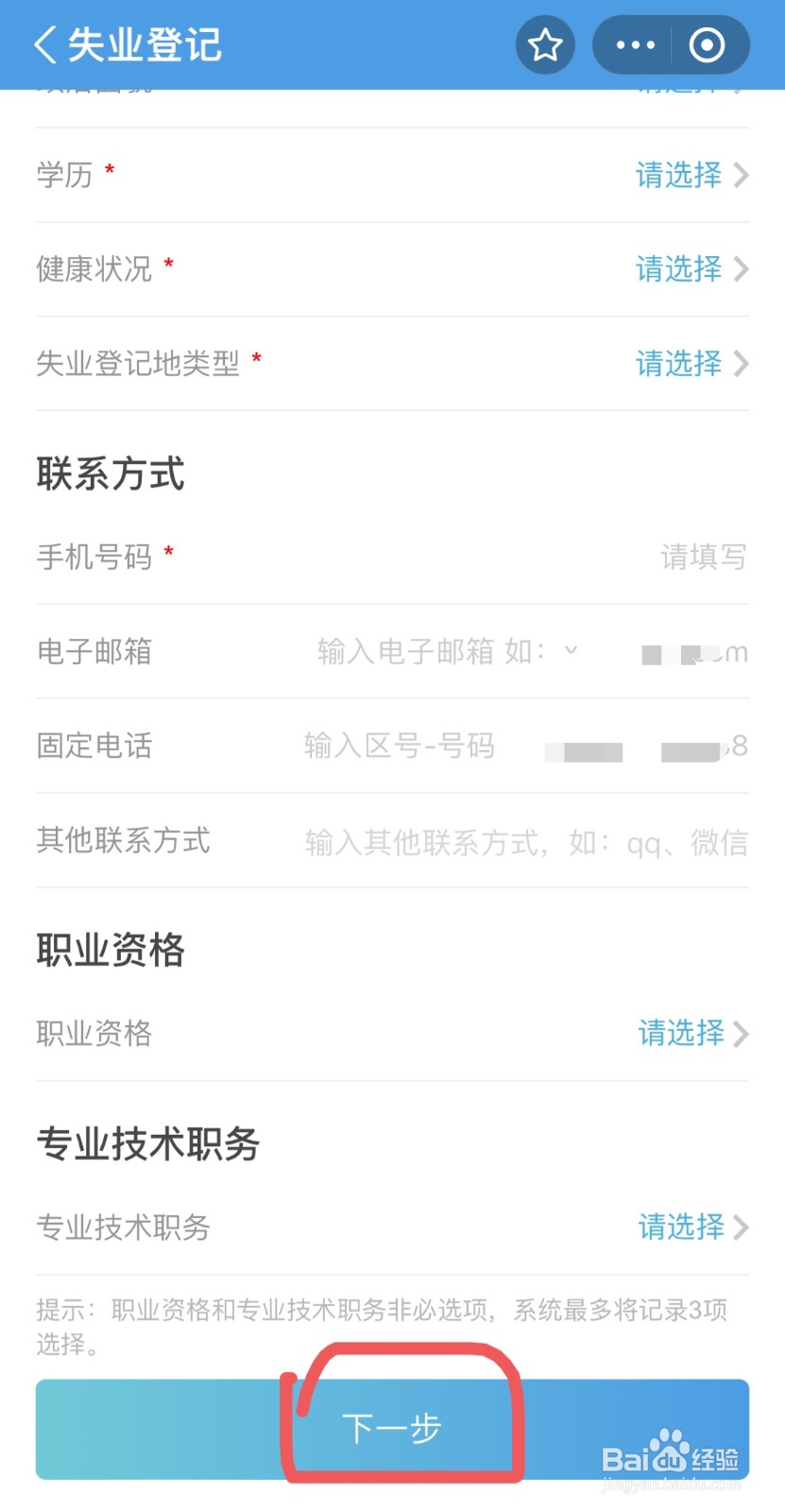Open the three-dot more options menu
This screenshot has height=1512, width=785.
pyautogui.click(x=634, y=43)
